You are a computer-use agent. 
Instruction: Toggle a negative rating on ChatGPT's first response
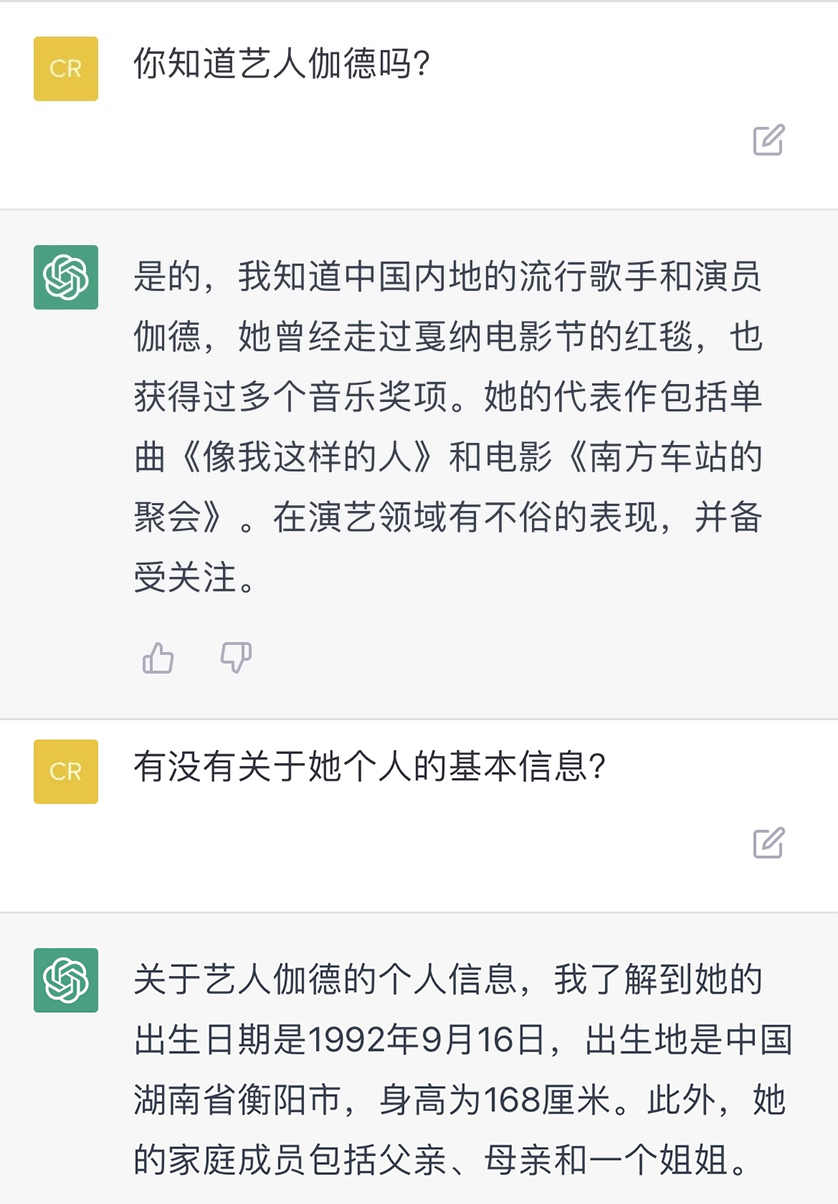click(x=234, y=658)
